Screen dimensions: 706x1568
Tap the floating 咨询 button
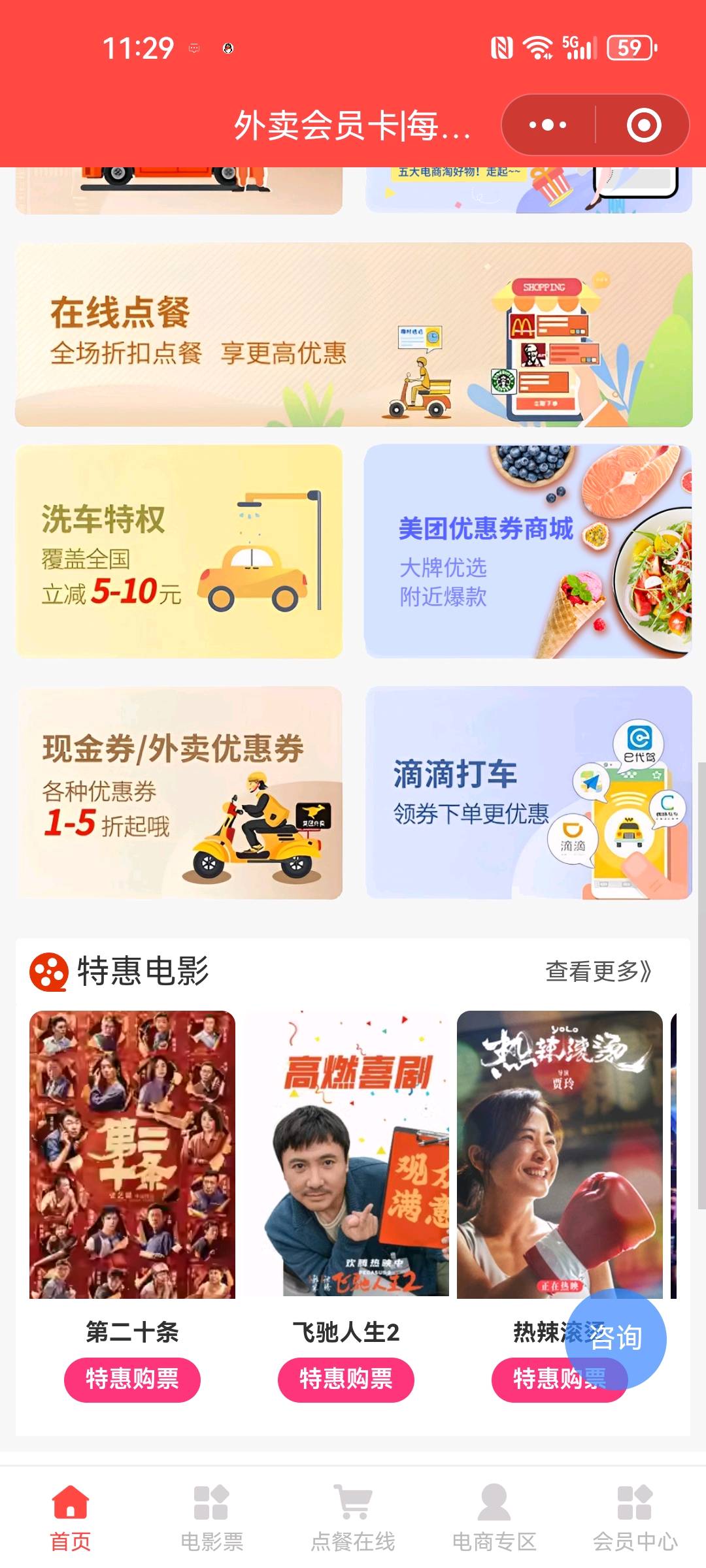(x=616, y=1338)
